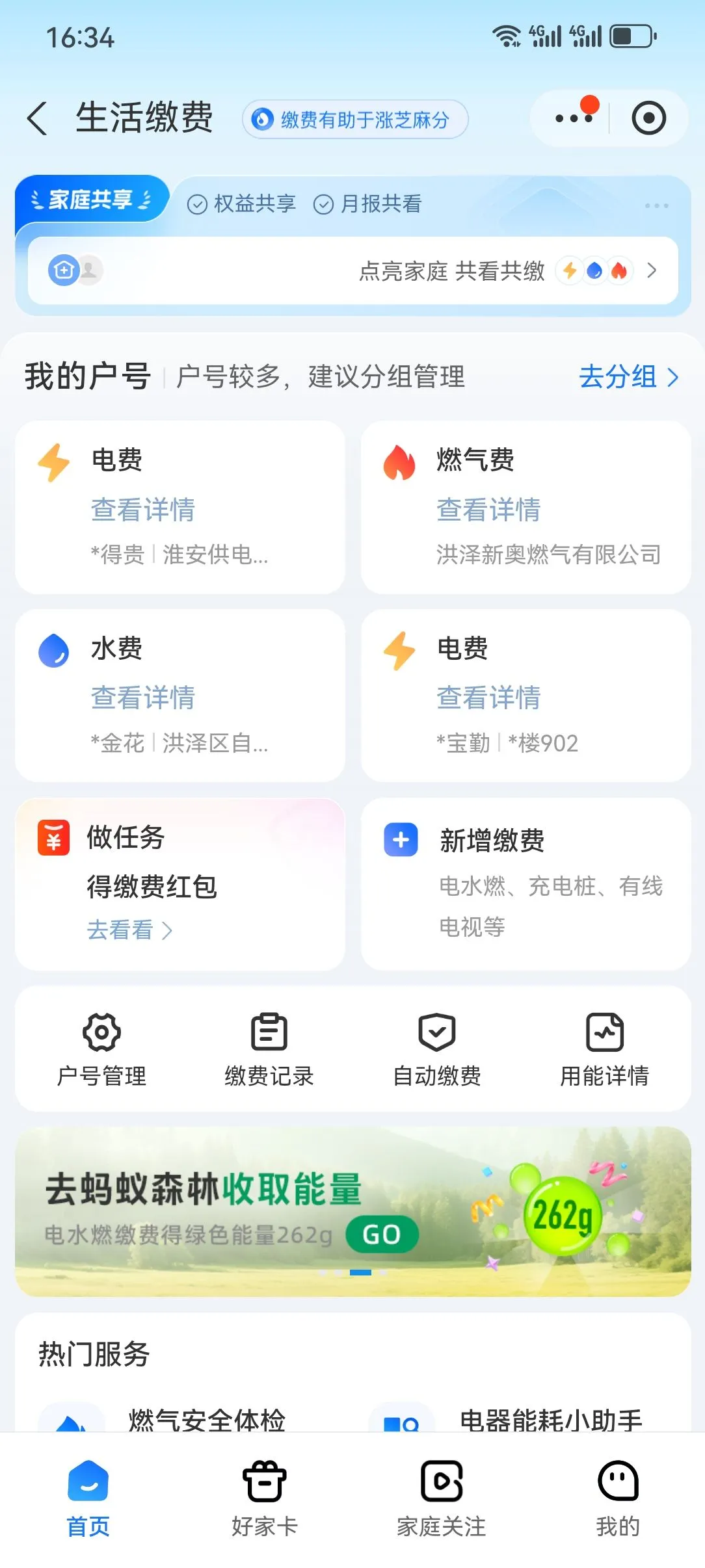Add a new bill via 新增缴费
Screen dimensions: 705x1568
tap(525, 884)
